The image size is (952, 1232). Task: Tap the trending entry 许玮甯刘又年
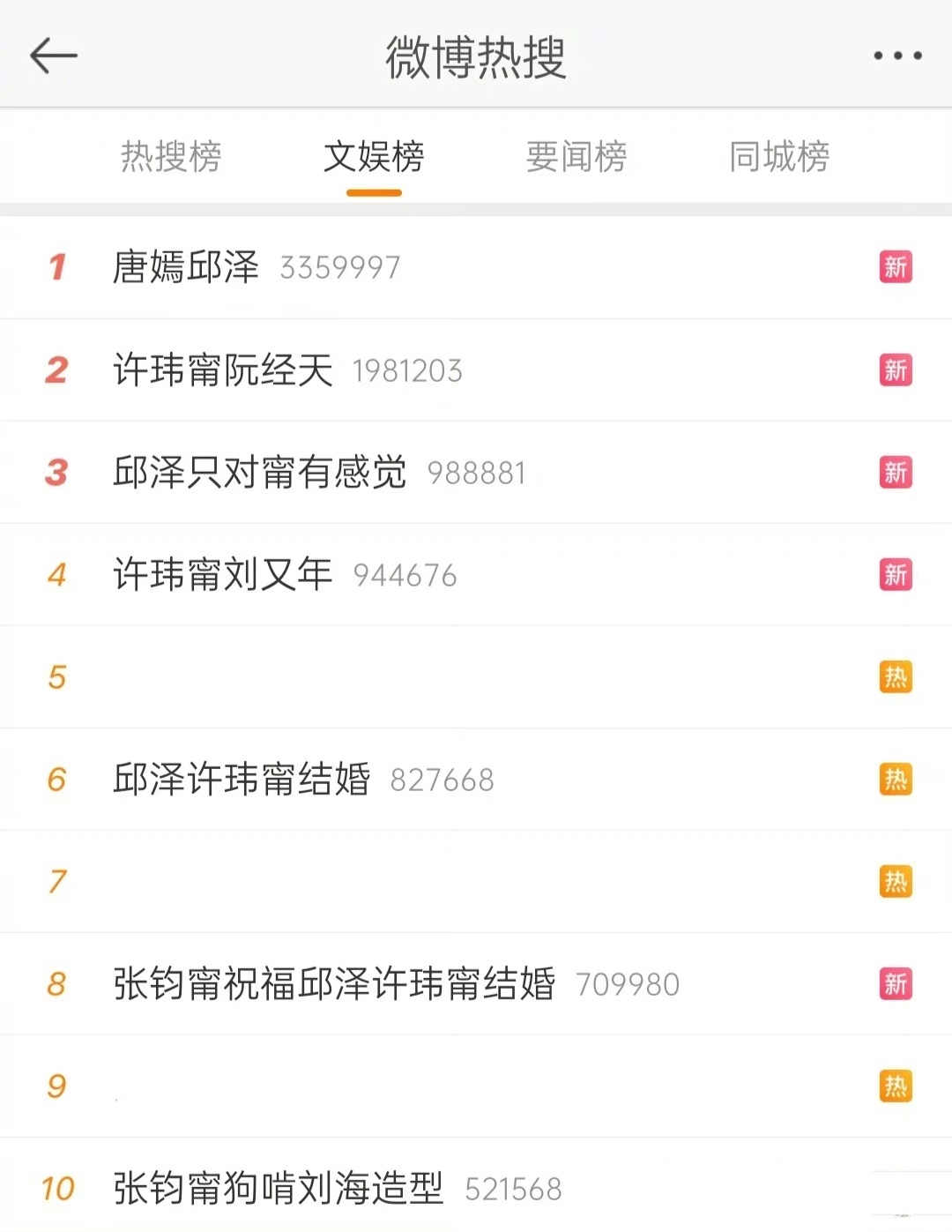click(223, 575)
